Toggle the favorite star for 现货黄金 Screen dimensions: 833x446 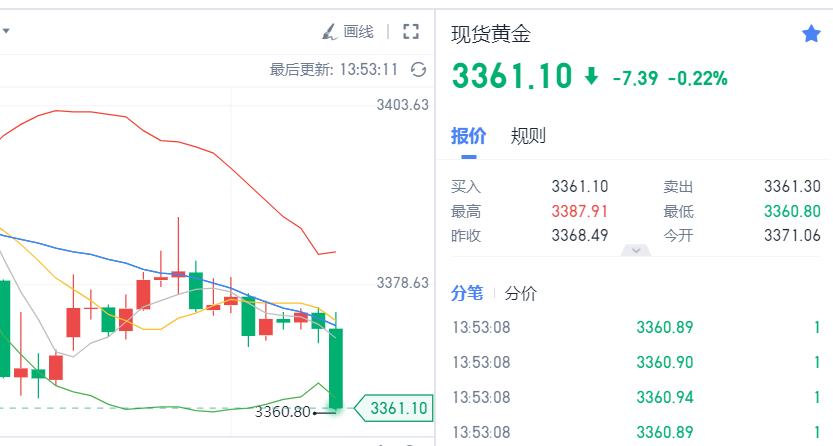[x=811, y=34]
